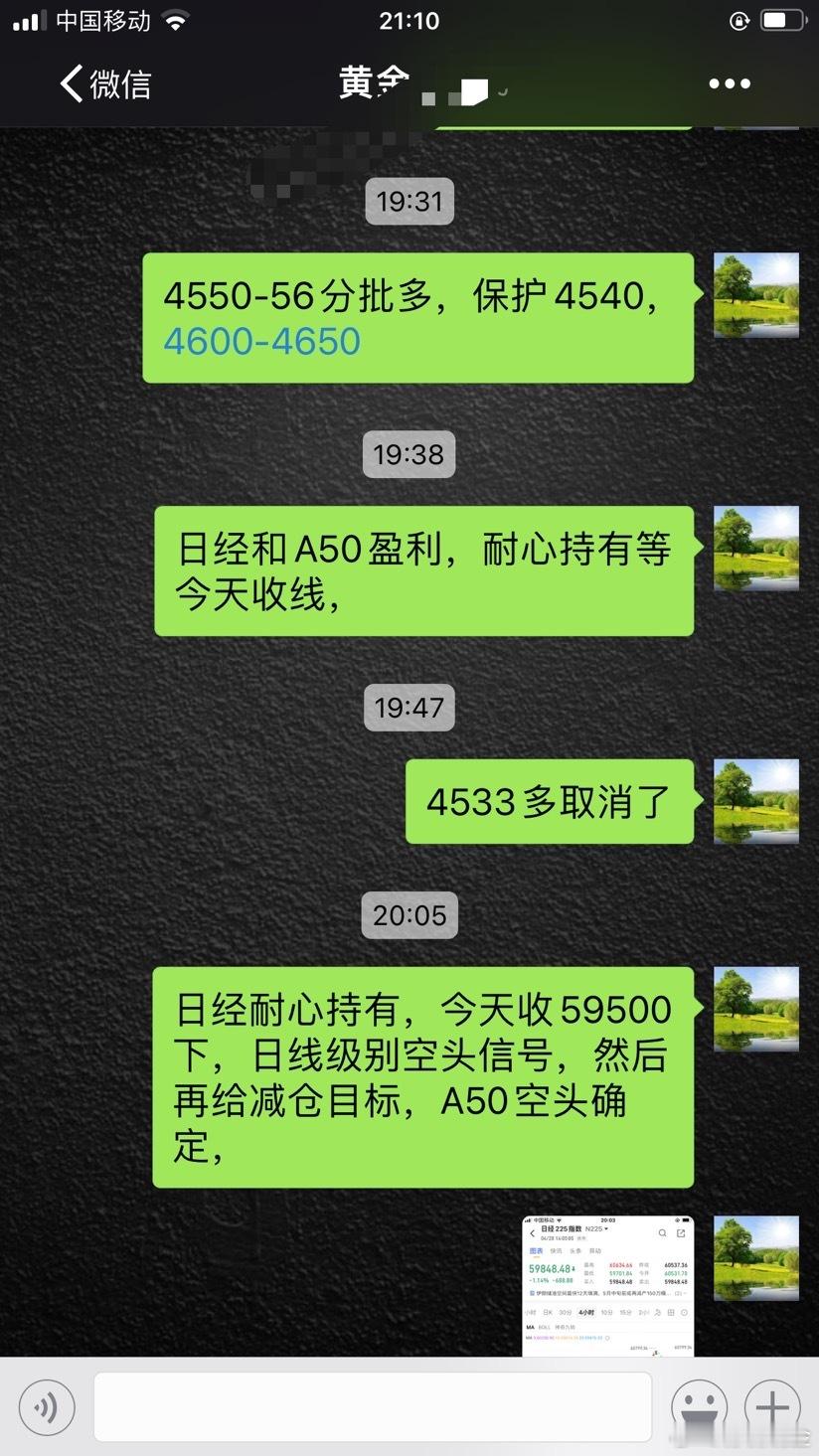Tap the blue 4600-4650 link in the message
This screenshot has width=819, height=1456.
261,342
